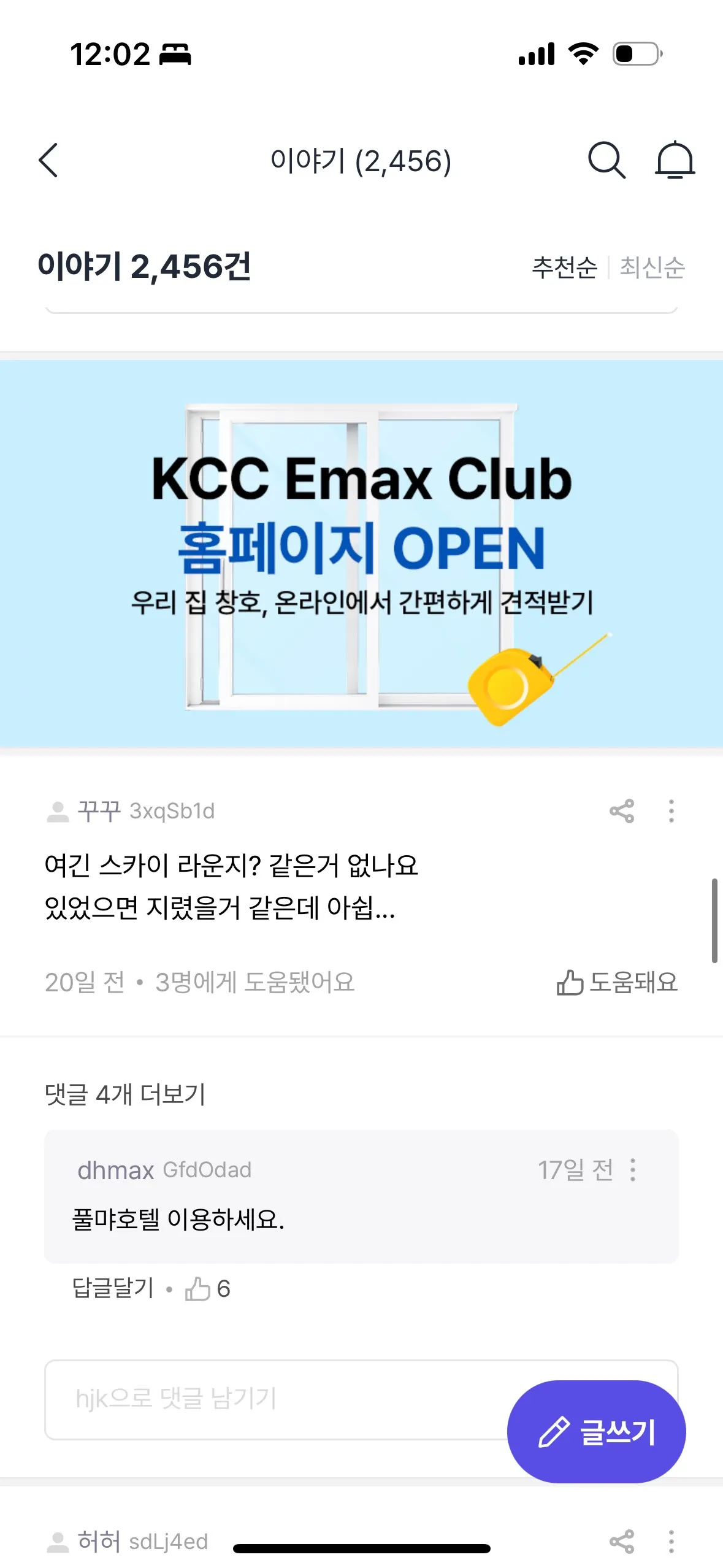This screenshot has height=1568, width=723.
Task: Open 꾸꾸's post about 스카이 라운지
Action: click(231, 886)
